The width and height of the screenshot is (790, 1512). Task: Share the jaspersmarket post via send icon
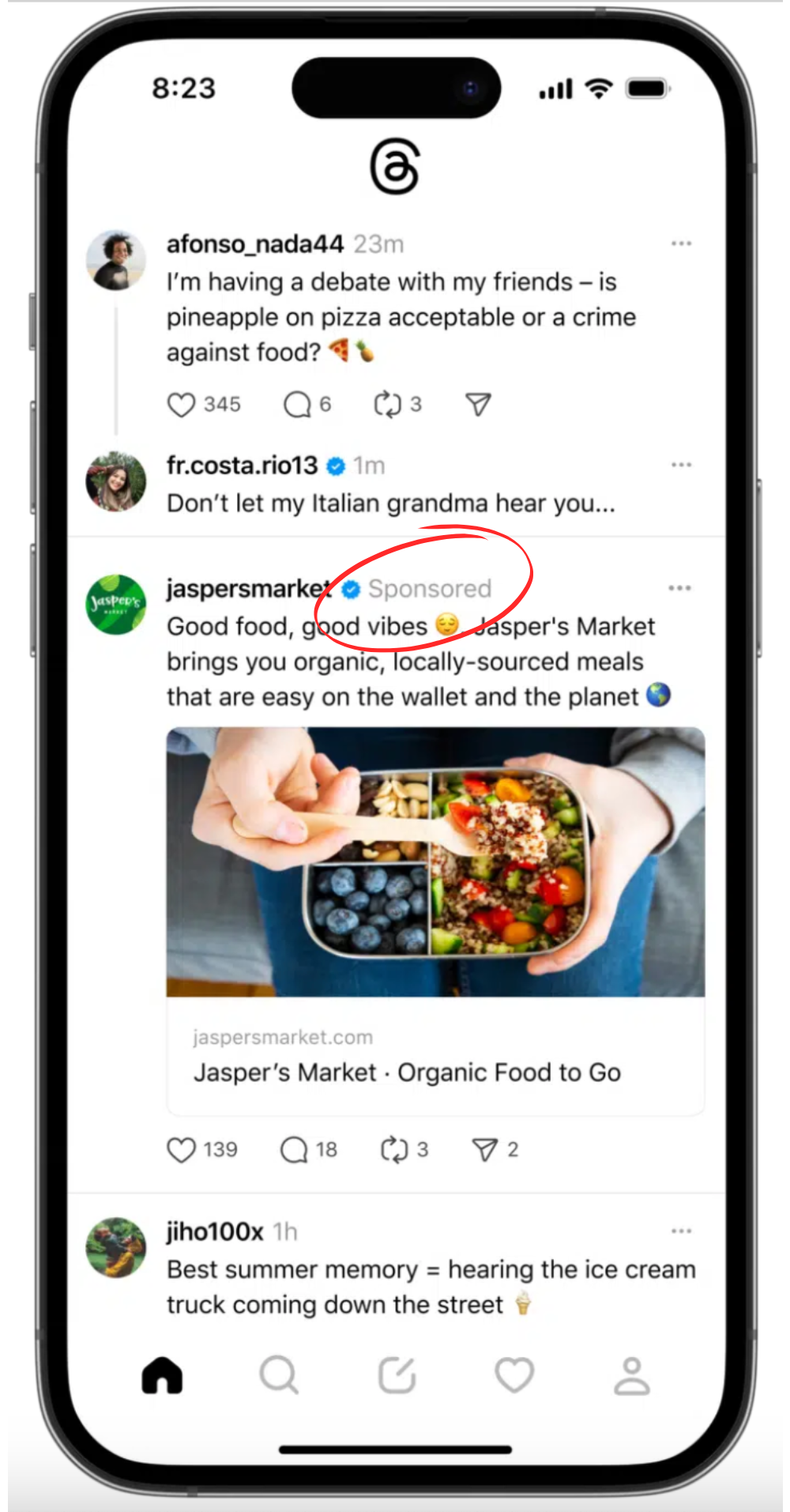[x=484, y=1149]
